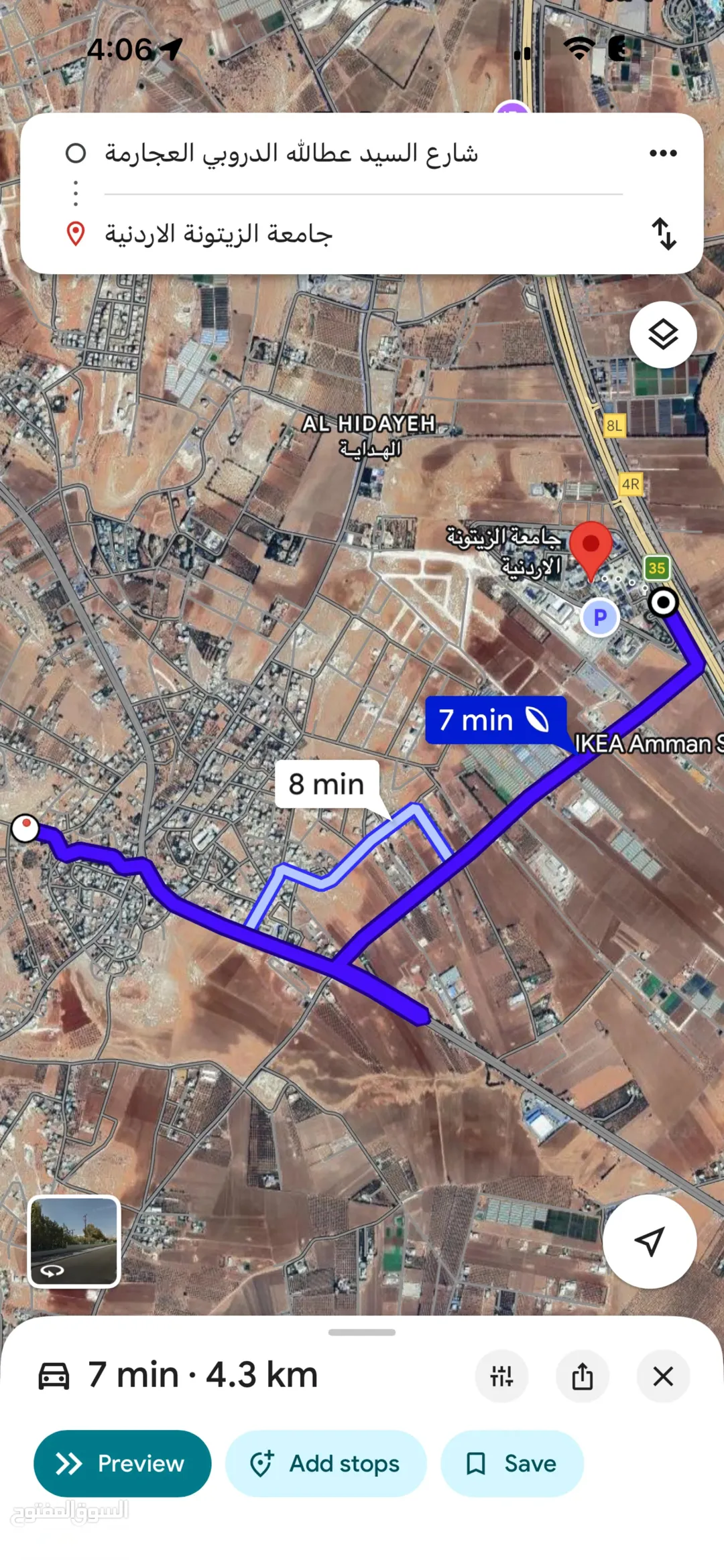Tap Add stops
724x1568 pixels.
[x=326, y=1463]
